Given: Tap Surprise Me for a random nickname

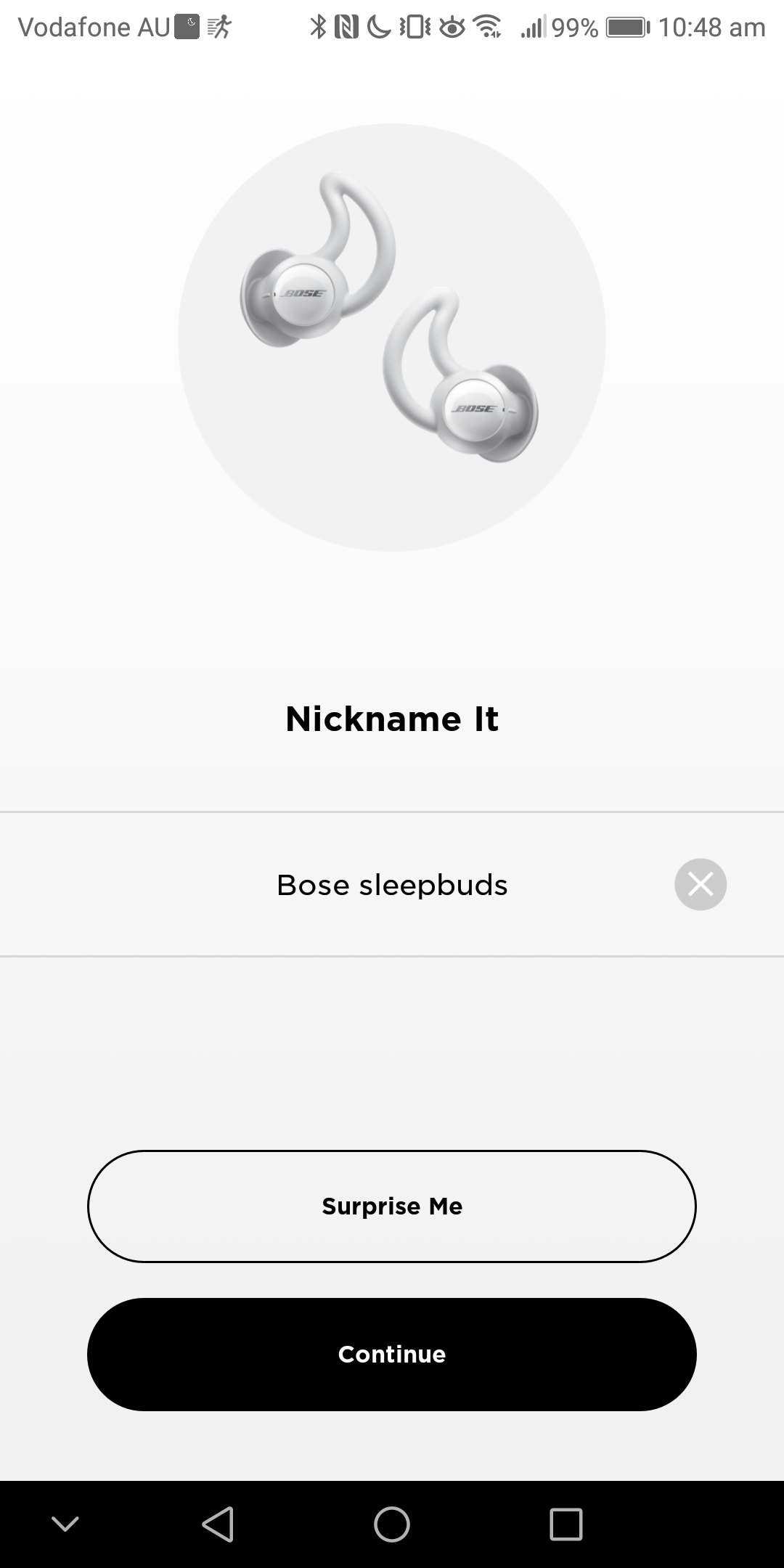Looking at the screenshot, I should tap(392, 1206).
